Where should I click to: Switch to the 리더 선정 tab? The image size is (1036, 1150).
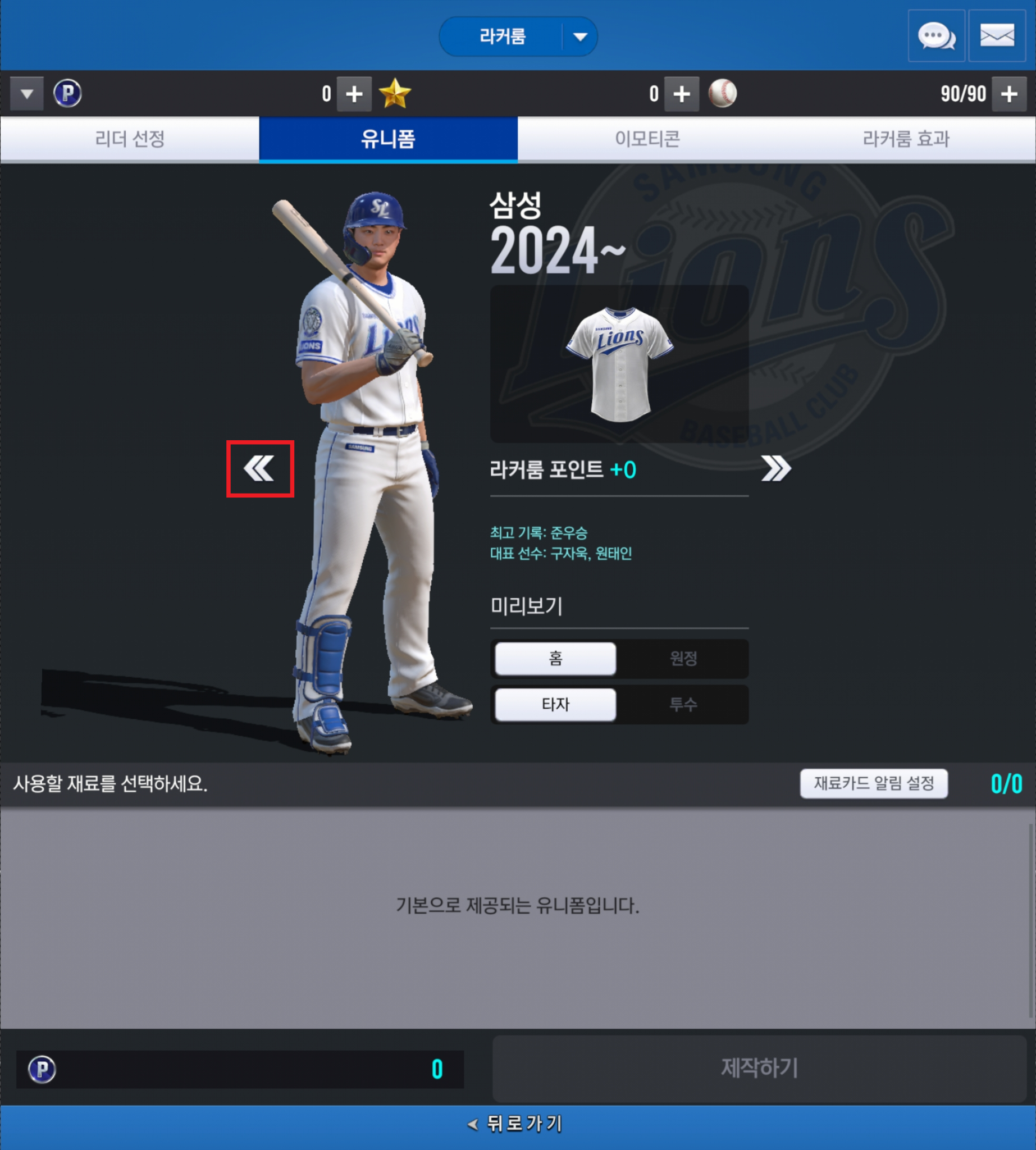[130, 139]
